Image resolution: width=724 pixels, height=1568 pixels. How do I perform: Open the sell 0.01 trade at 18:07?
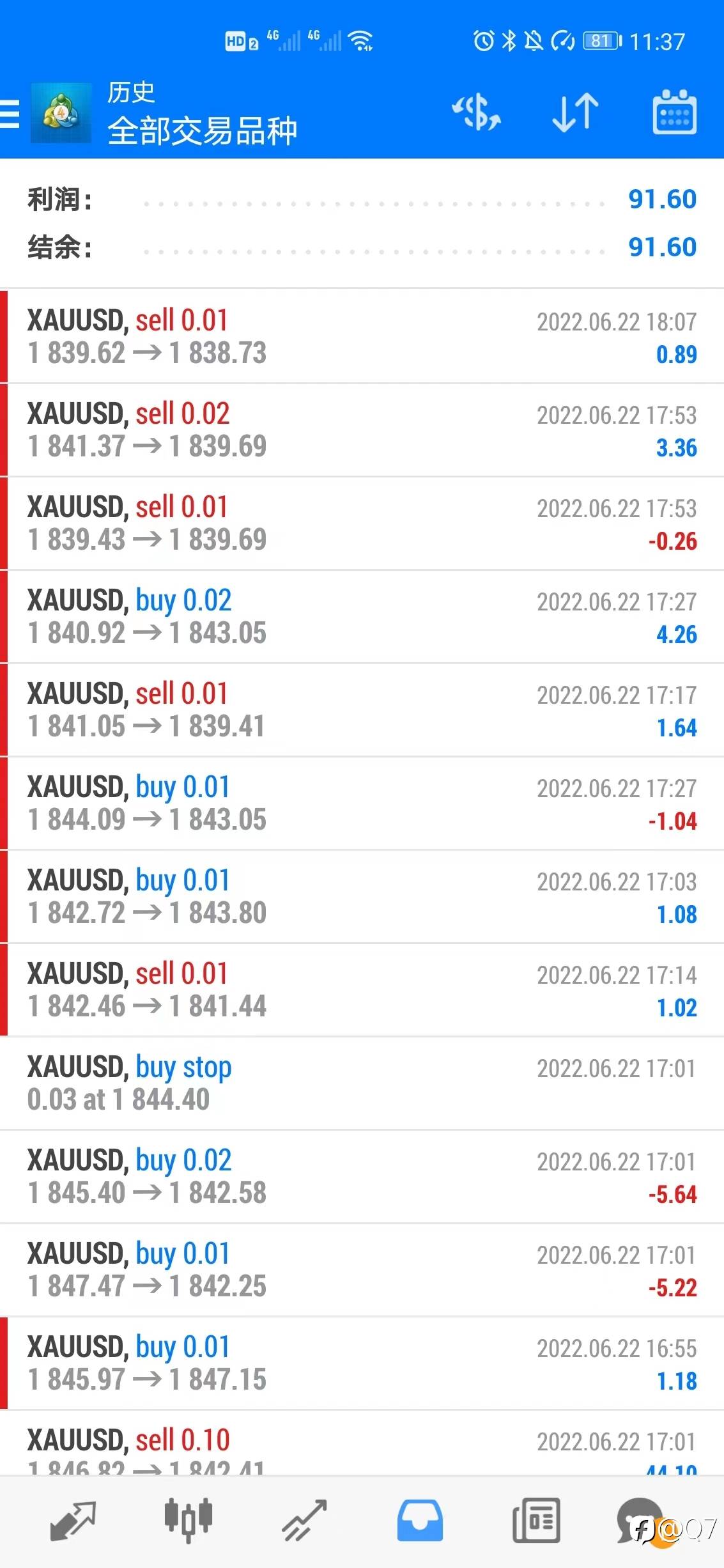tap(362, 336)
